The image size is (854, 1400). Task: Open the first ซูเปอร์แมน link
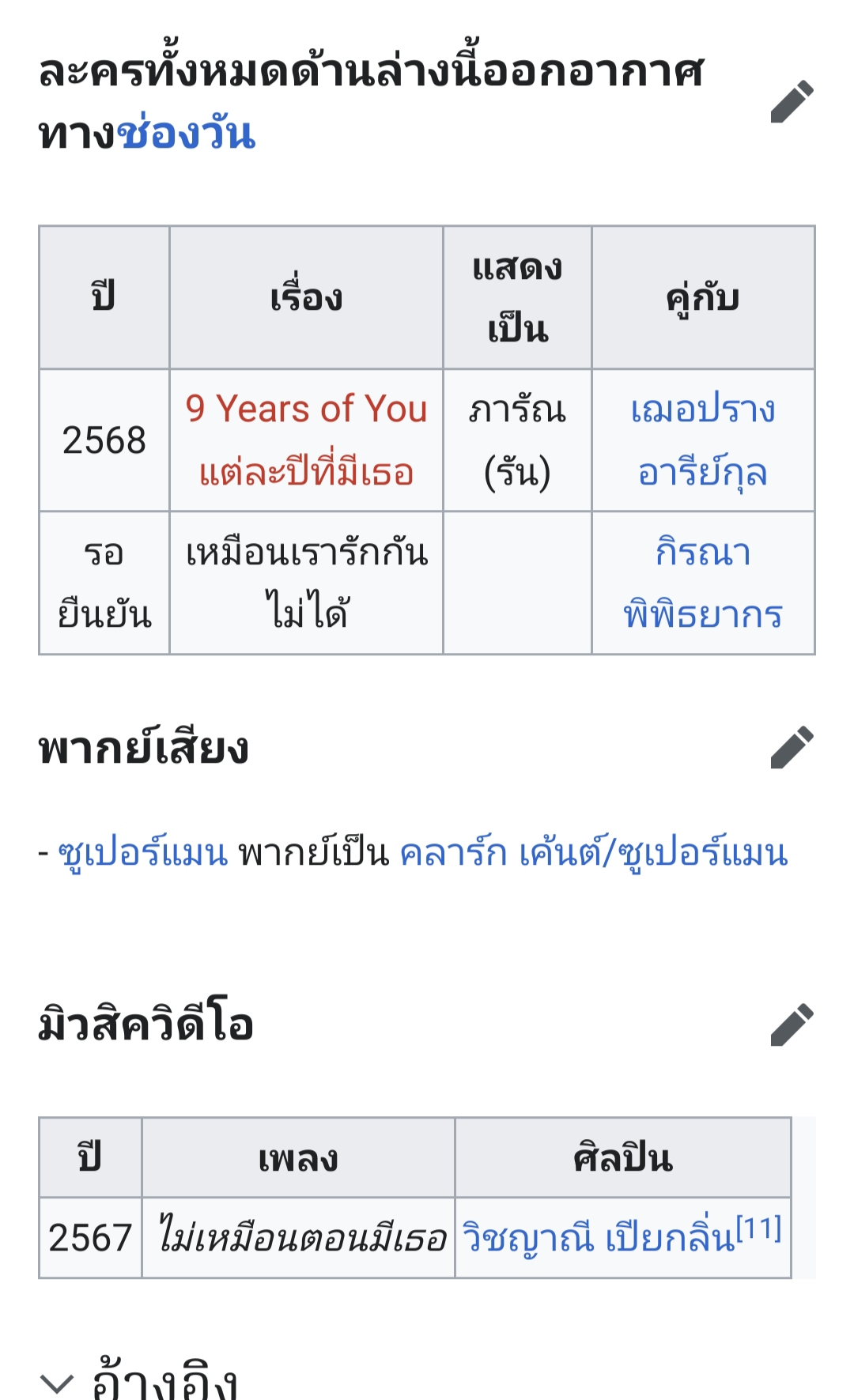click(143, 854)
